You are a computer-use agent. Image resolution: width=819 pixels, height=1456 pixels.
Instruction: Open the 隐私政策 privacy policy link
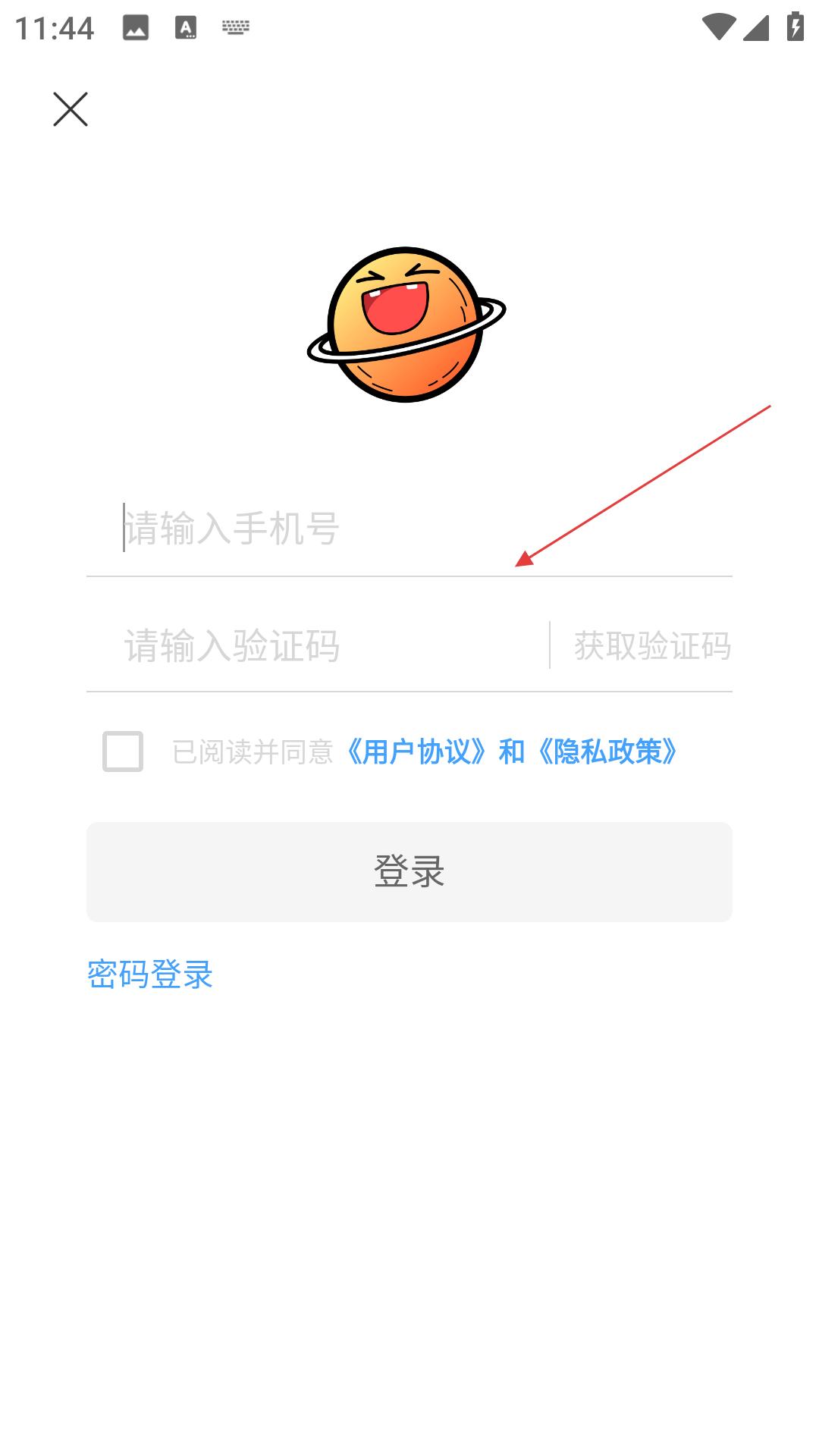(607, 752)
